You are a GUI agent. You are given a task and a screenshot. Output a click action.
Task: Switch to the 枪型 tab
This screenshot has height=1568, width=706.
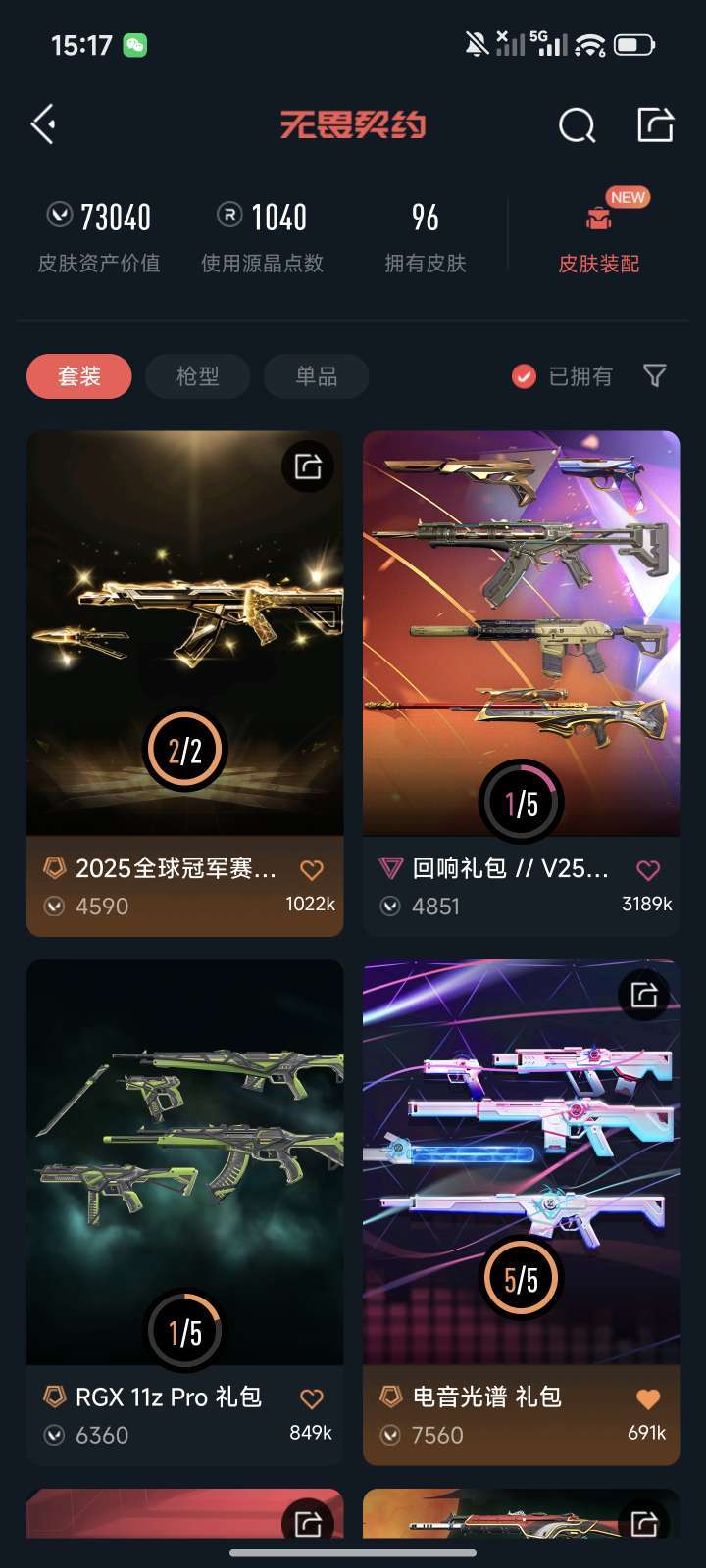point(197,376)
